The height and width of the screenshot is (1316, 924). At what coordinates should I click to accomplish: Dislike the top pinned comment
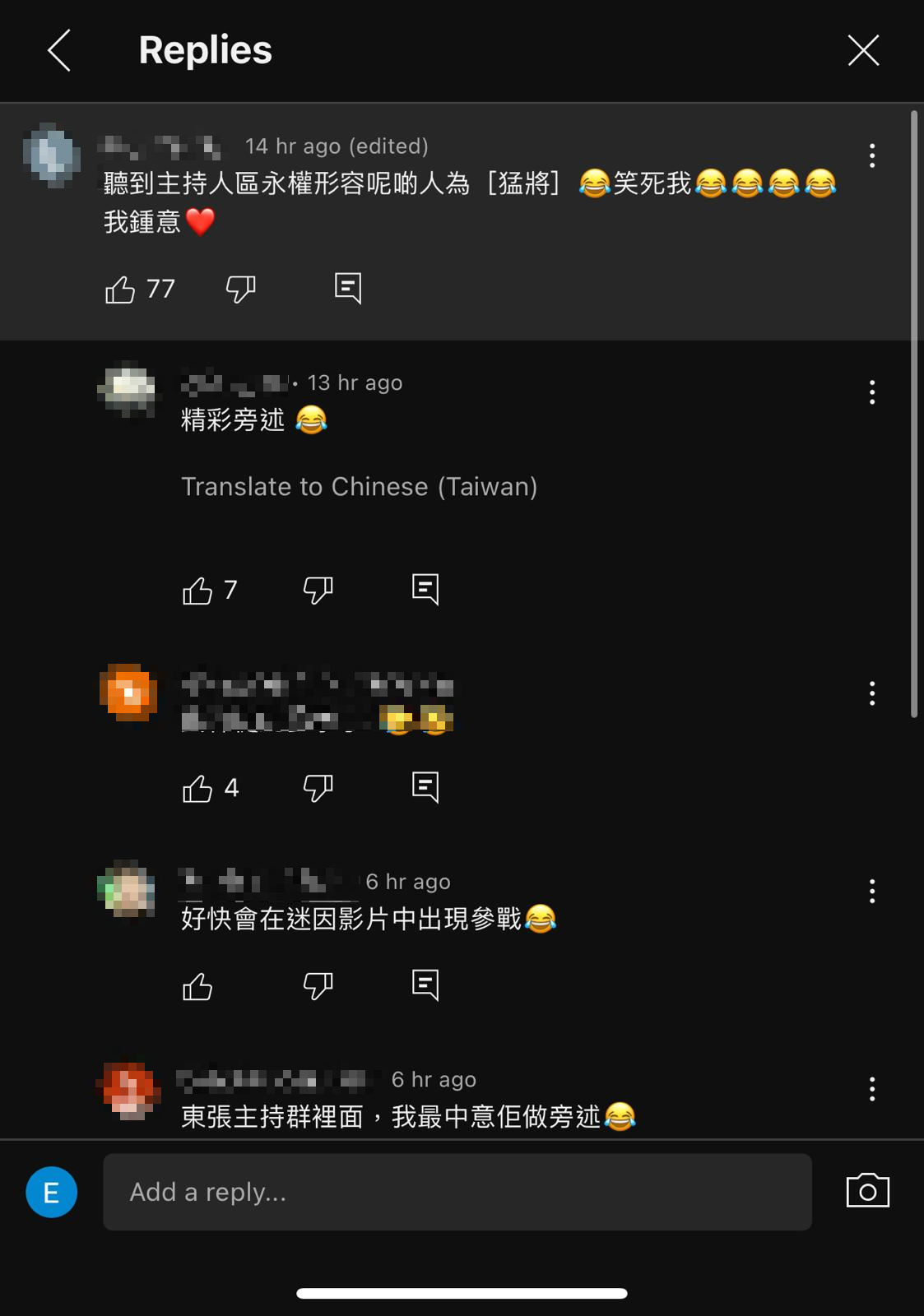tap(241, 290)
